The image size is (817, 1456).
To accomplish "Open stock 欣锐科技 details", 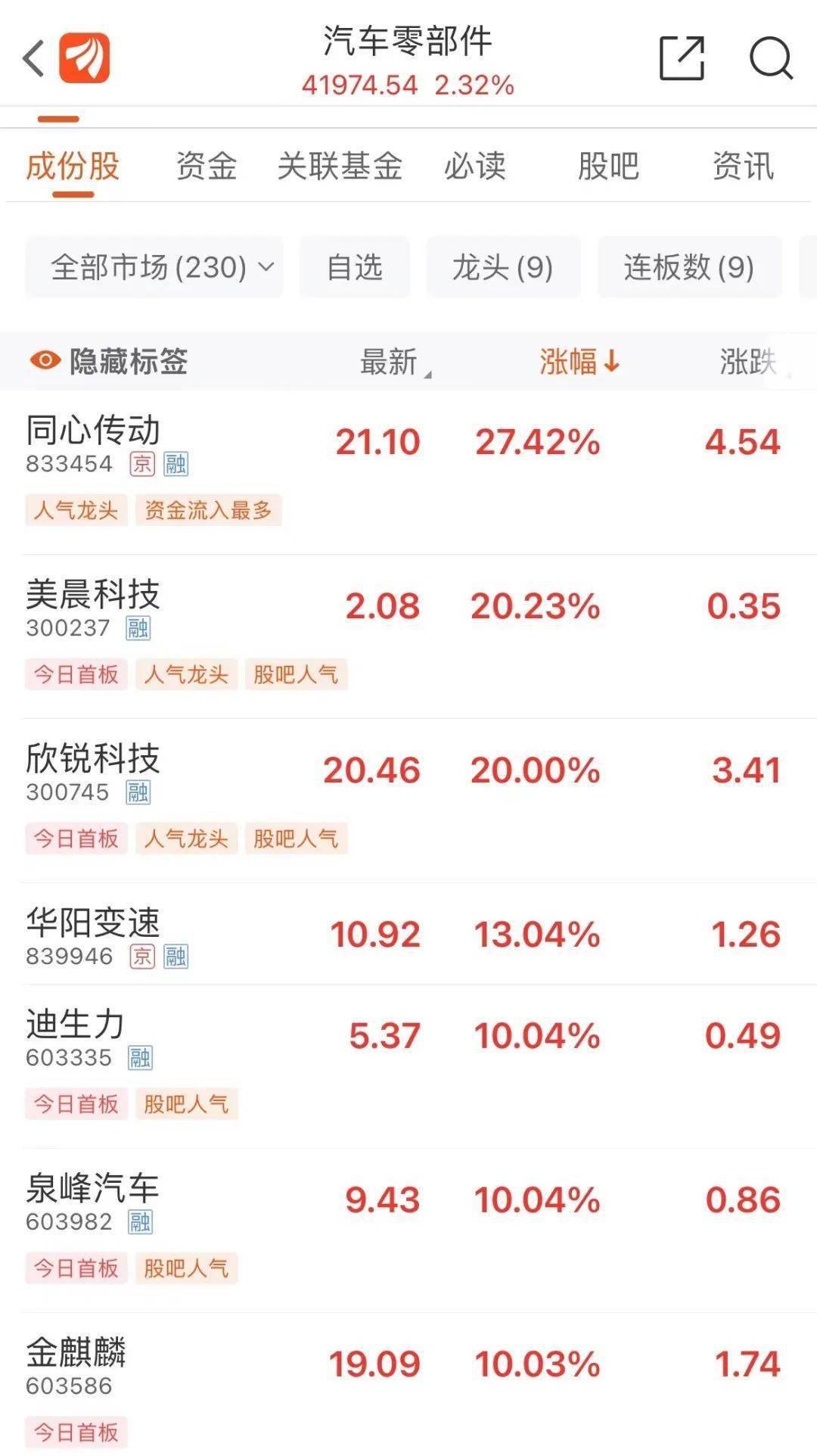I will pyautogui.click(x=408, y=801).
